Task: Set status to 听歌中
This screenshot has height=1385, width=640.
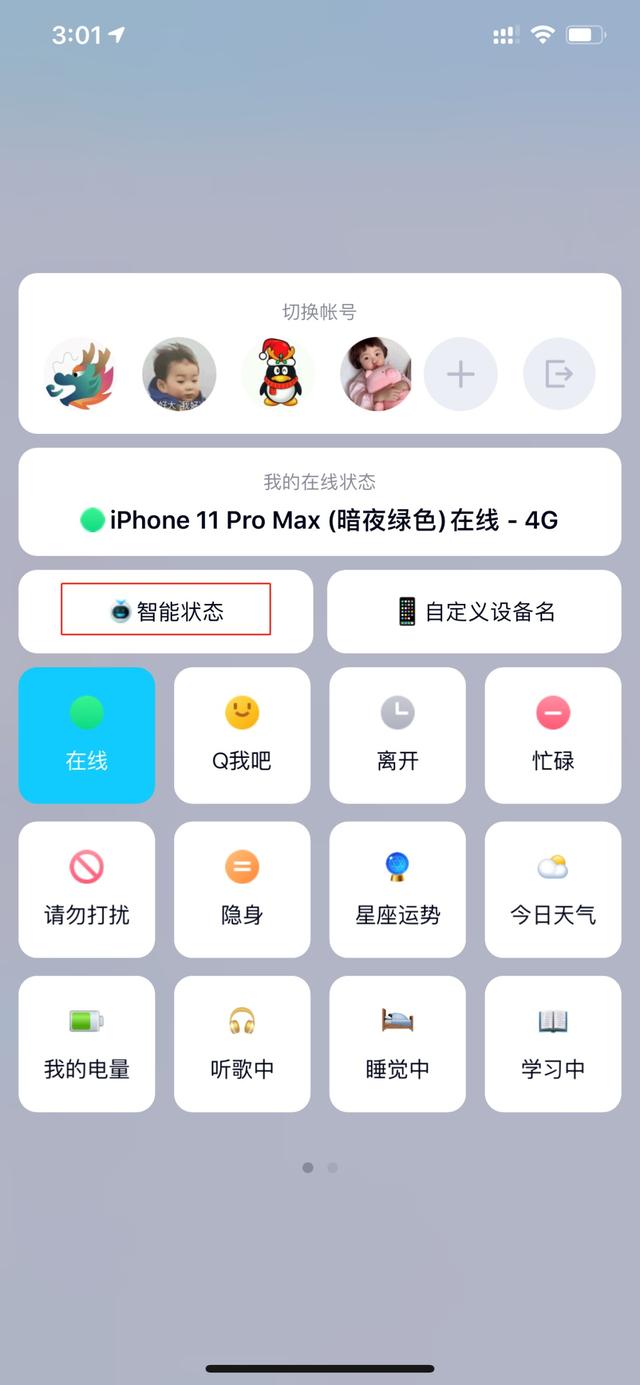Action: (x=242, y=1044)
